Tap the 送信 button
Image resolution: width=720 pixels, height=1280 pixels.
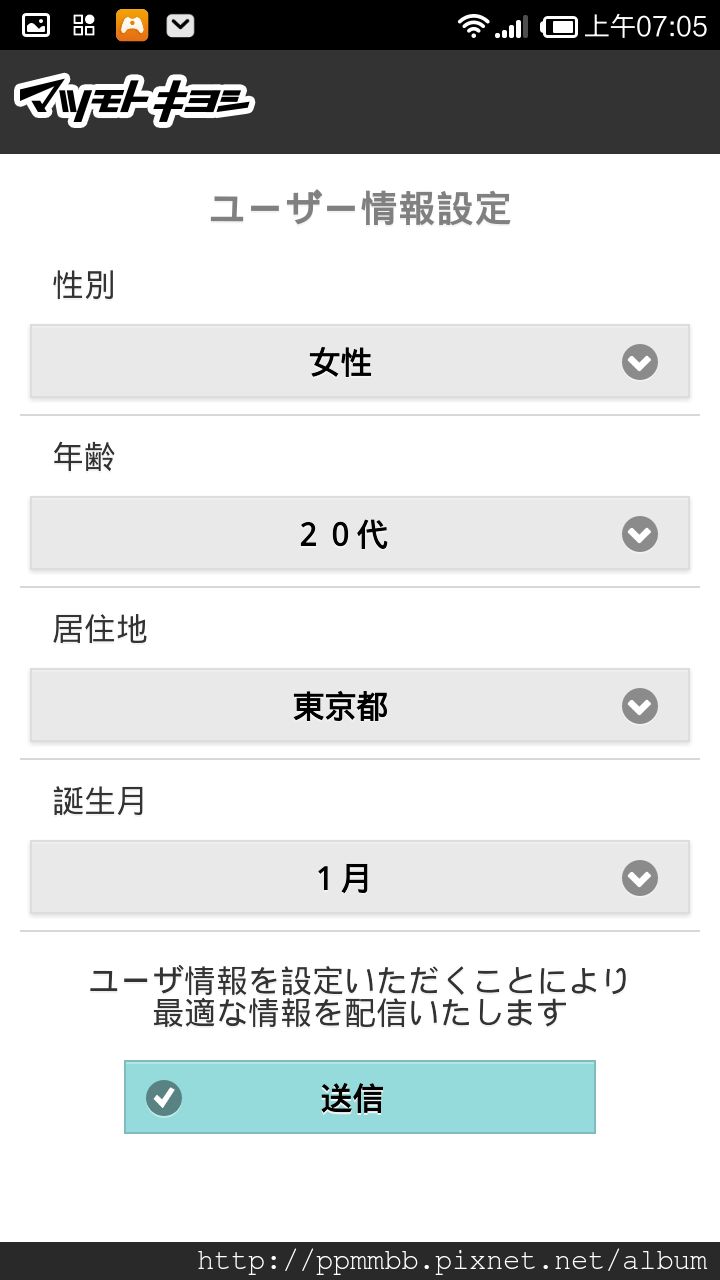(x=360, y=1097)
